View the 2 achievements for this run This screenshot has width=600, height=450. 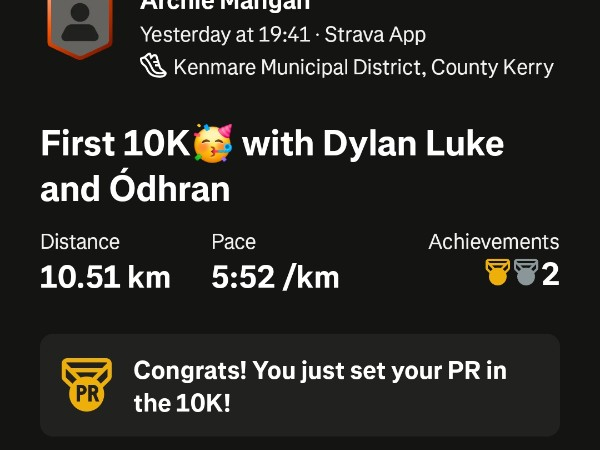pyautogui.click(x=521, y=273)
